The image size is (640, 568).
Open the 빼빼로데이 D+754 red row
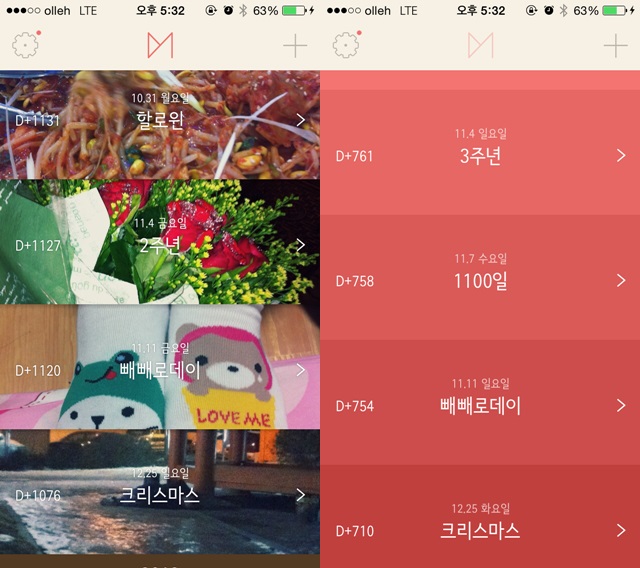(480, 404)
